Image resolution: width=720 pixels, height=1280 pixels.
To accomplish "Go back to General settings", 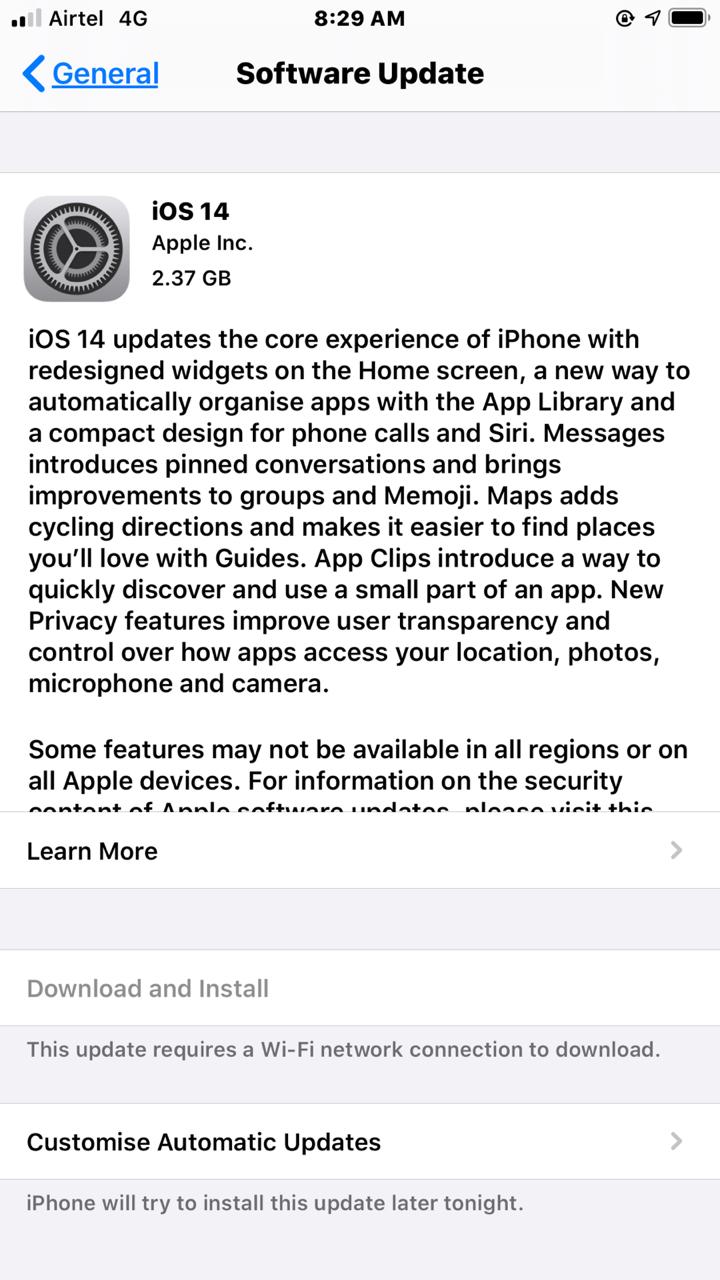I will click(90, 73).
